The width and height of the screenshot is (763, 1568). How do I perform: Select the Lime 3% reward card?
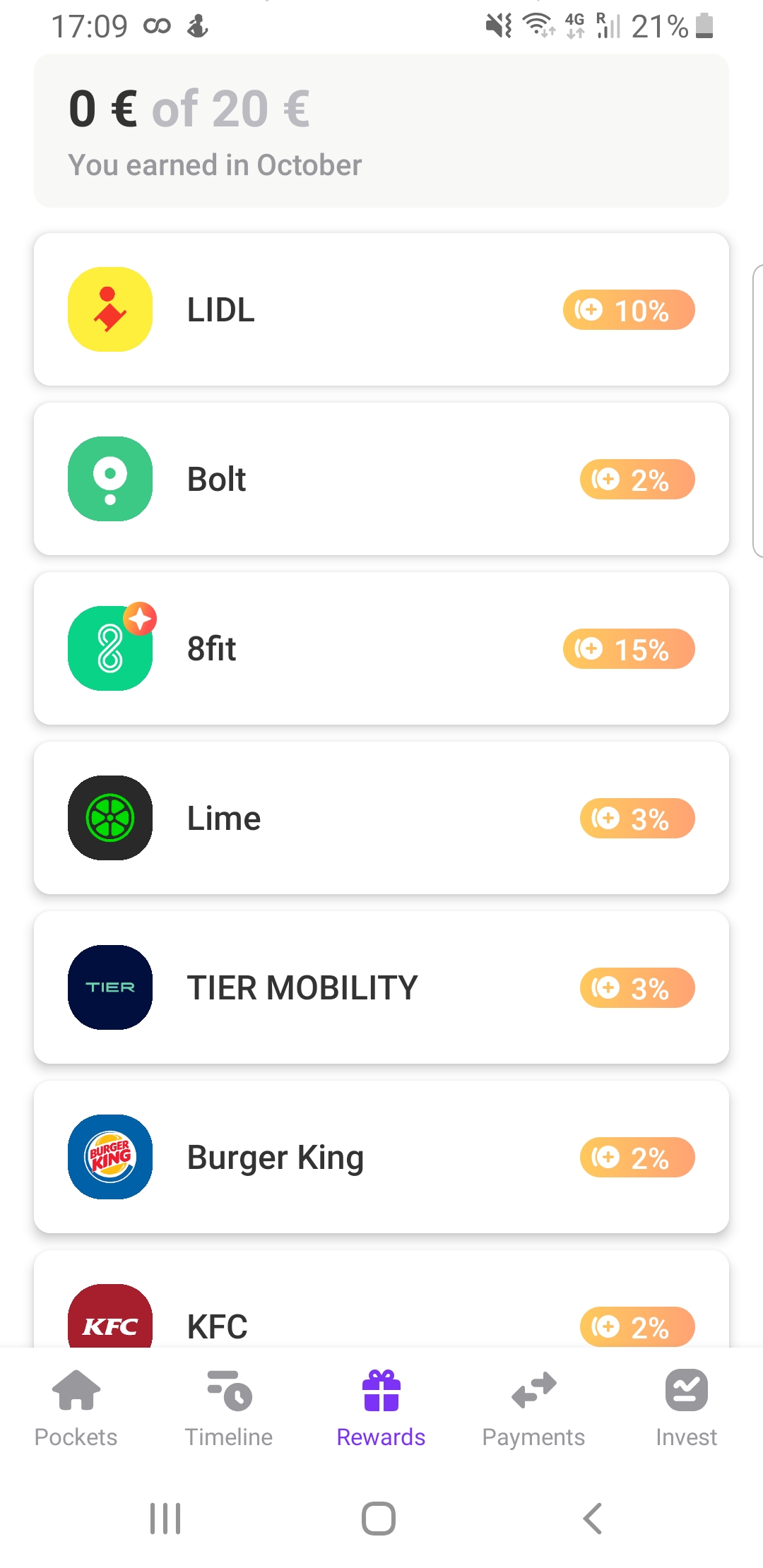(381, 818)
